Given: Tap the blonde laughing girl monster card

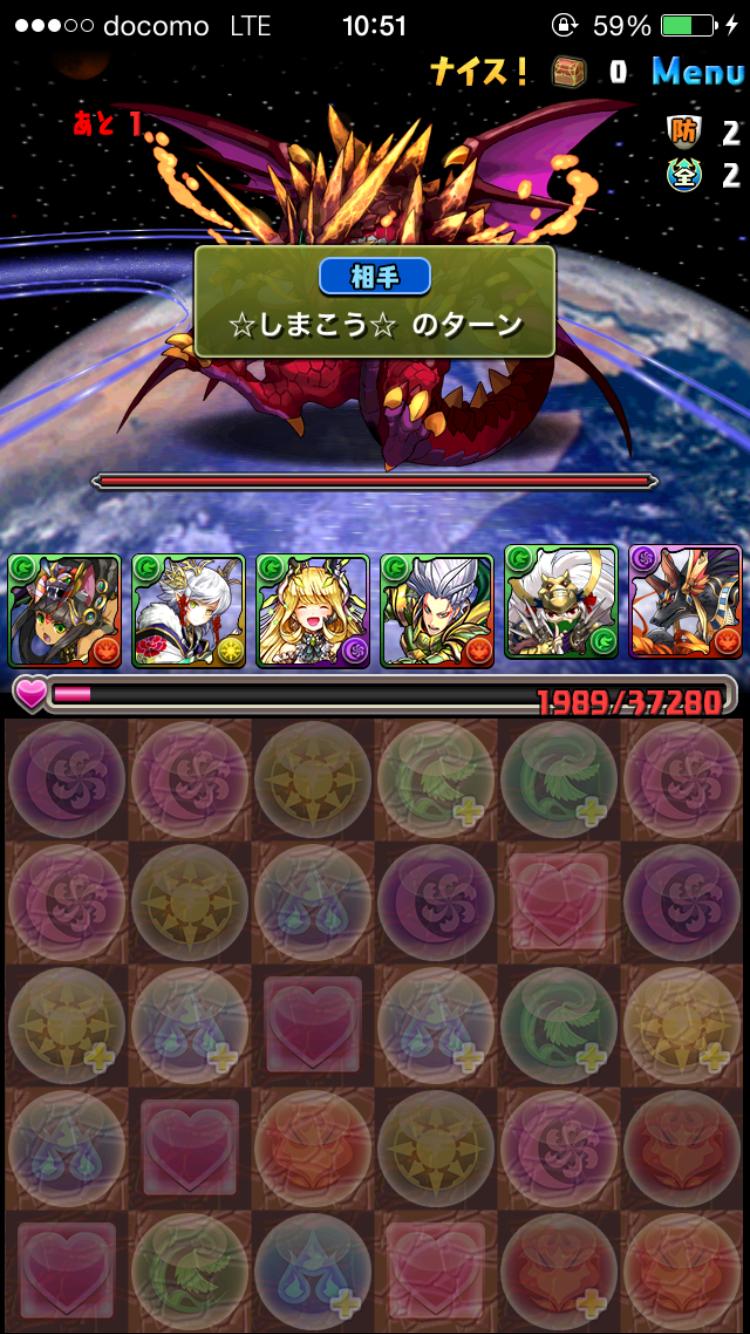Looking at the screenshot, I should (x=312, y=610).
